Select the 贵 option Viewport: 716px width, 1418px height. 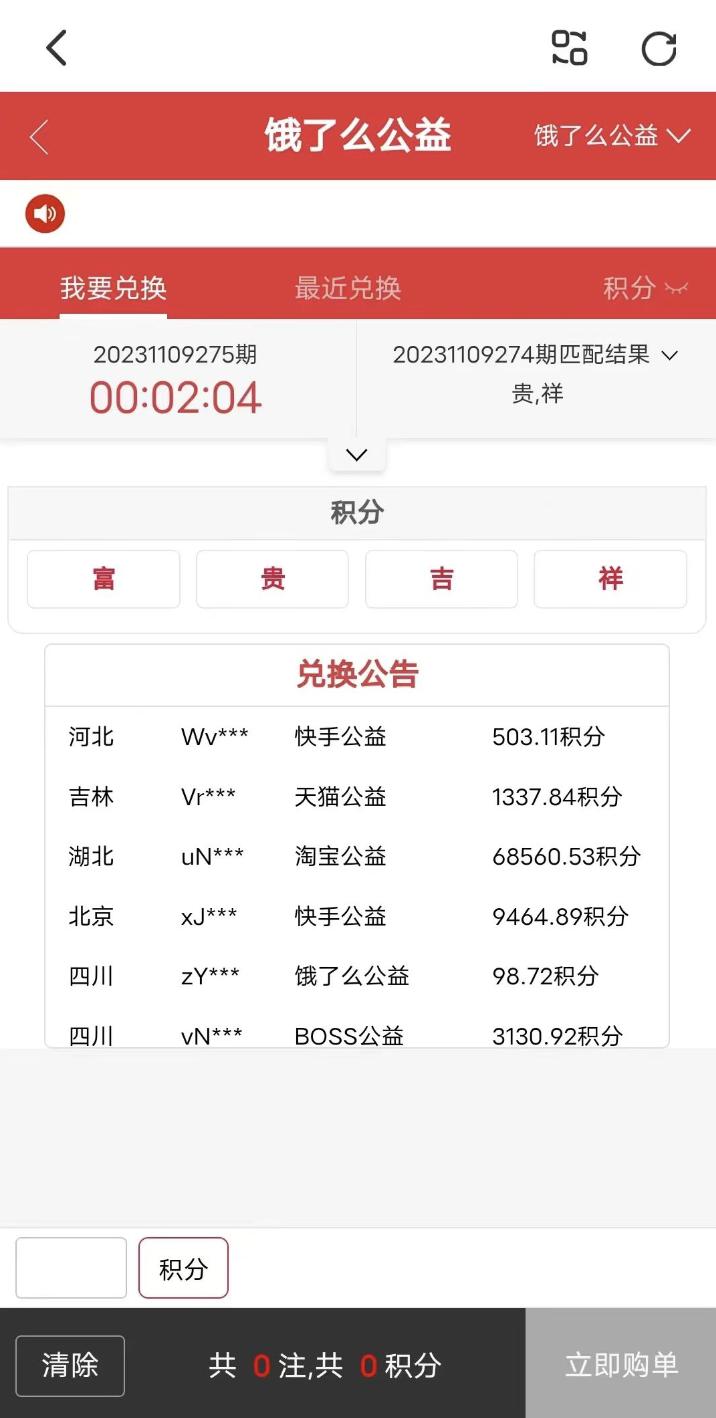[x=272, y=579]
